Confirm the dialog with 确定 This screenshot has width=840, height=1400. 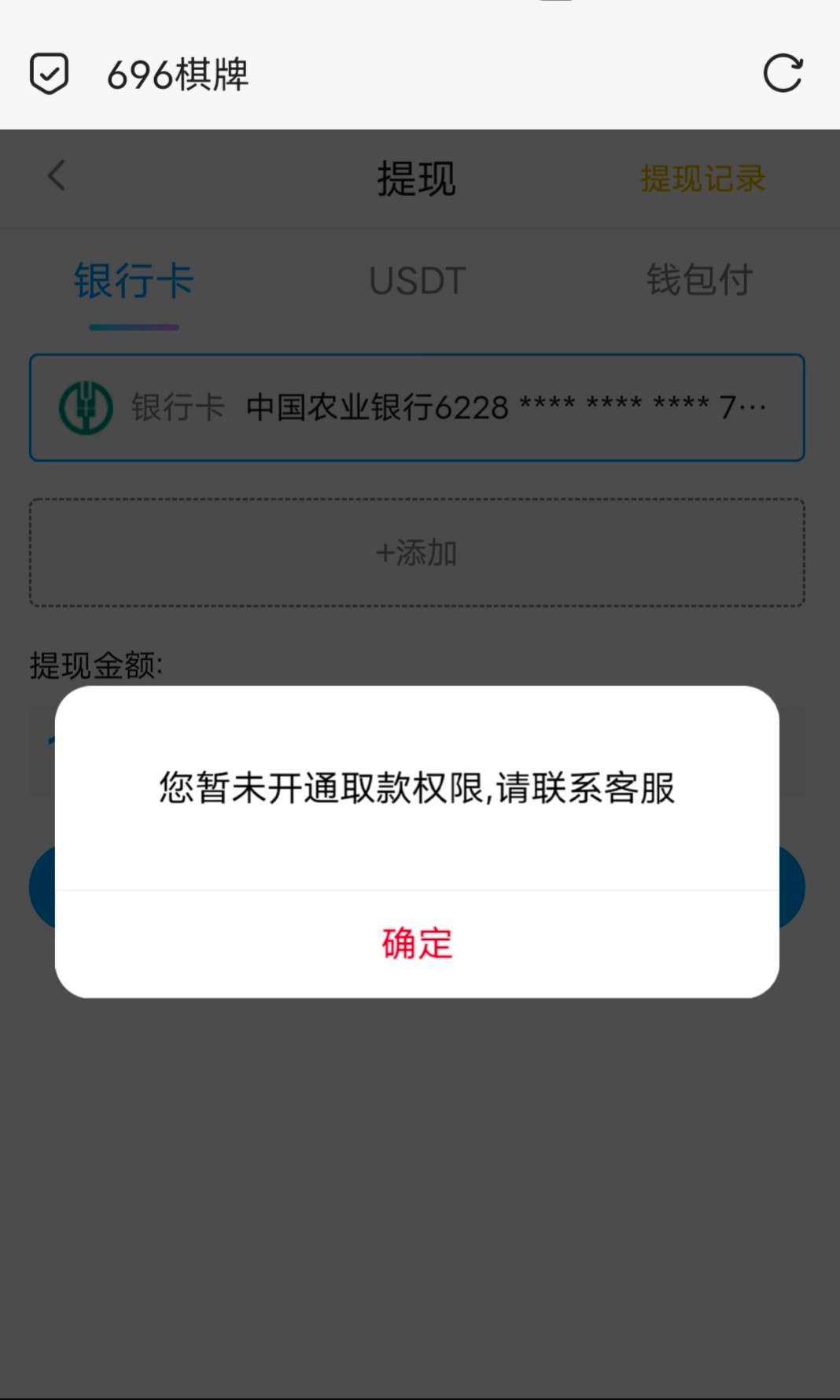[417, 944]
